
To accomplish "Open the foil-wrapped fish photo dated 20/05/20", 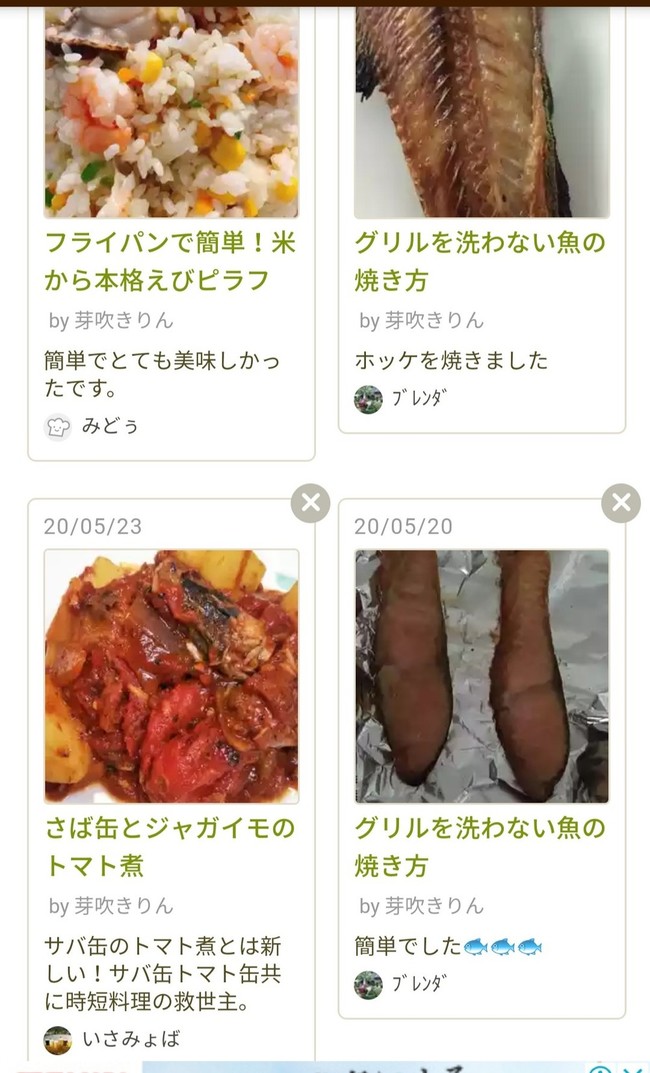I will [482, 676].
